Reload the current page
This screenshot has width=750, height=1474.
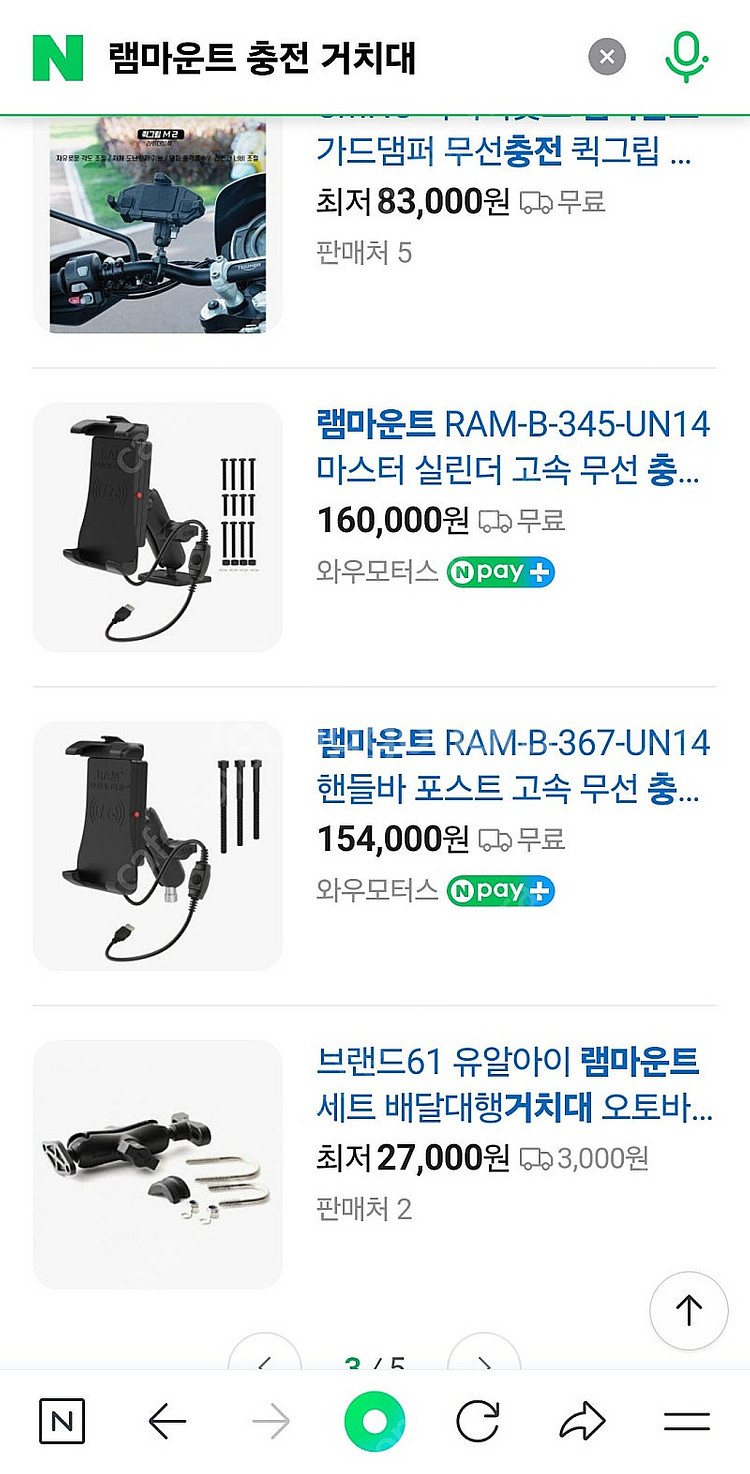[x=478, y=1421]
